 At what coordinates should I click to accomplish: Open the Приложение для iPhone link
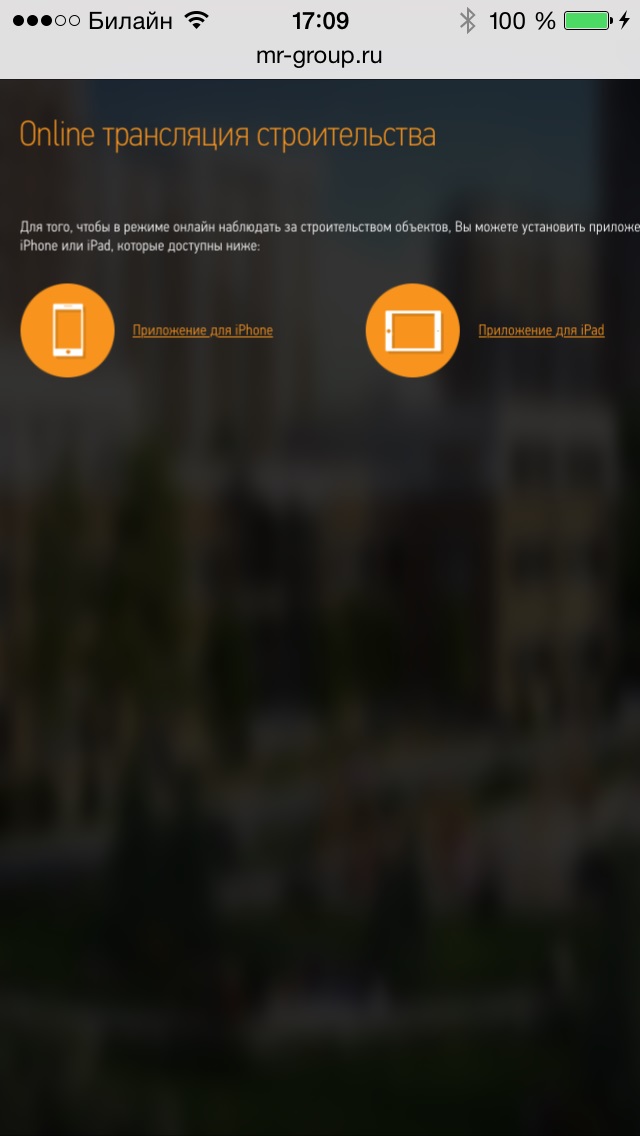click(202, 330)
